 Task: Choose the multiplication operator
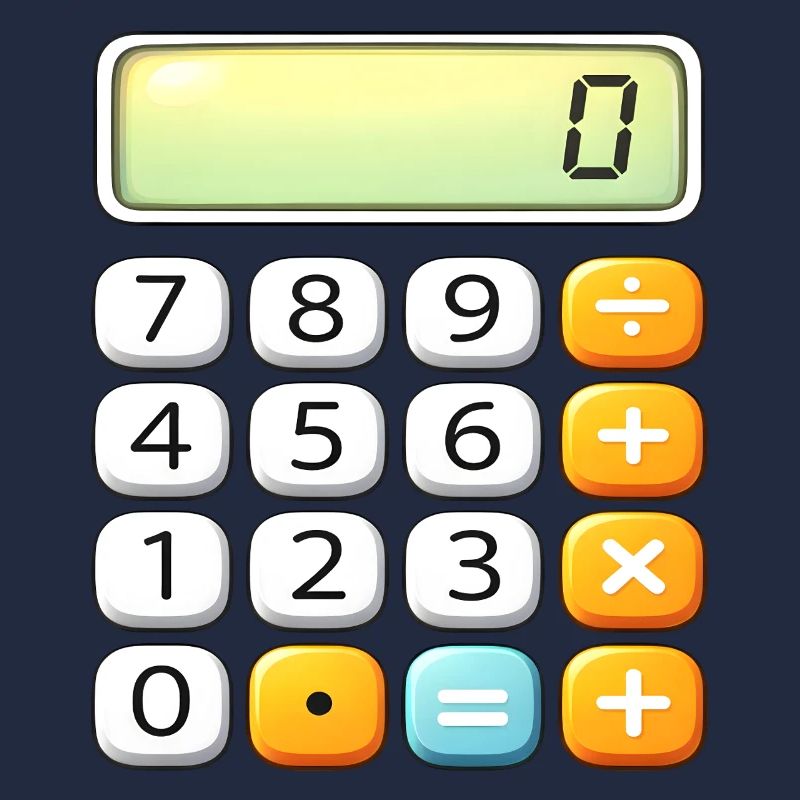[x=632, y=568]
